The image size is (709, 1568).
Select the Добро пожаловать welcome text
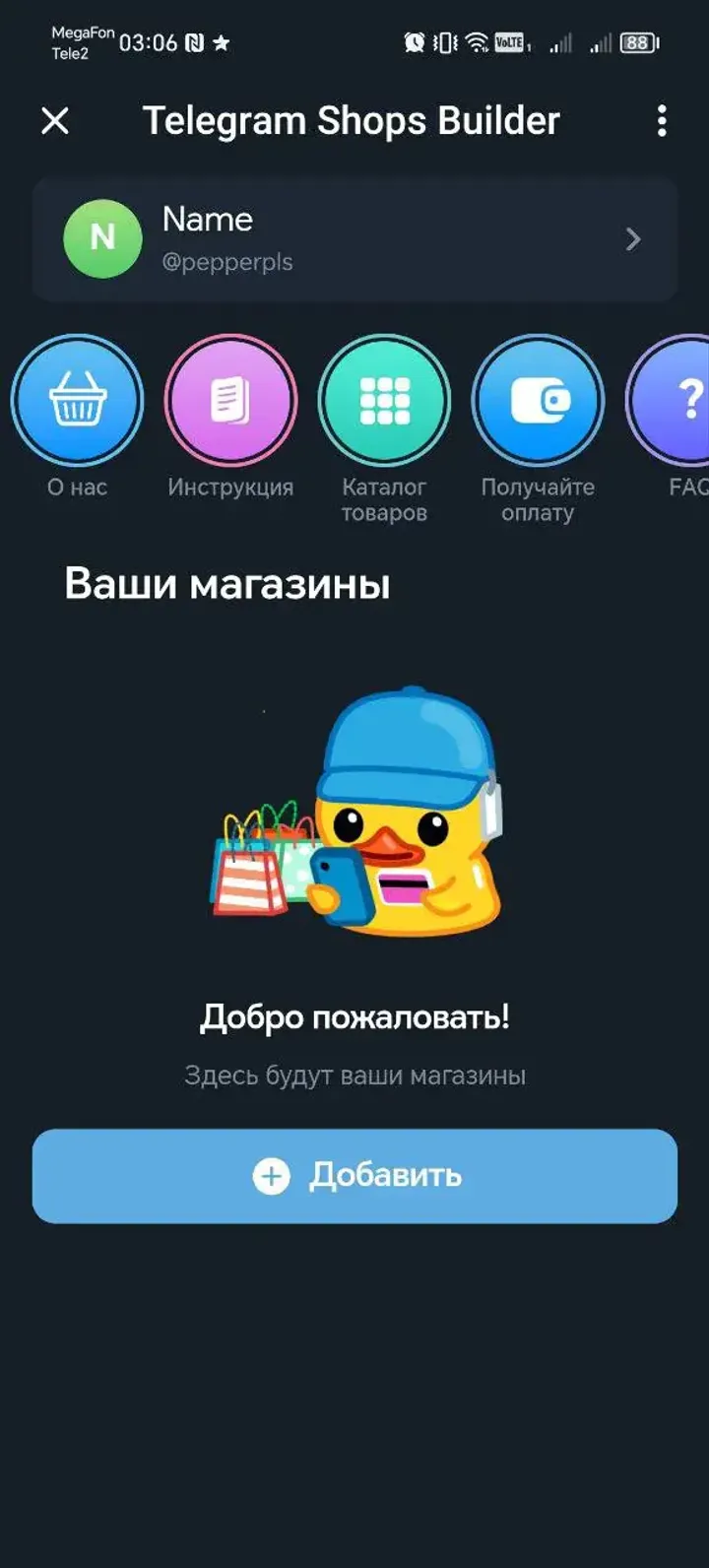354,1018
